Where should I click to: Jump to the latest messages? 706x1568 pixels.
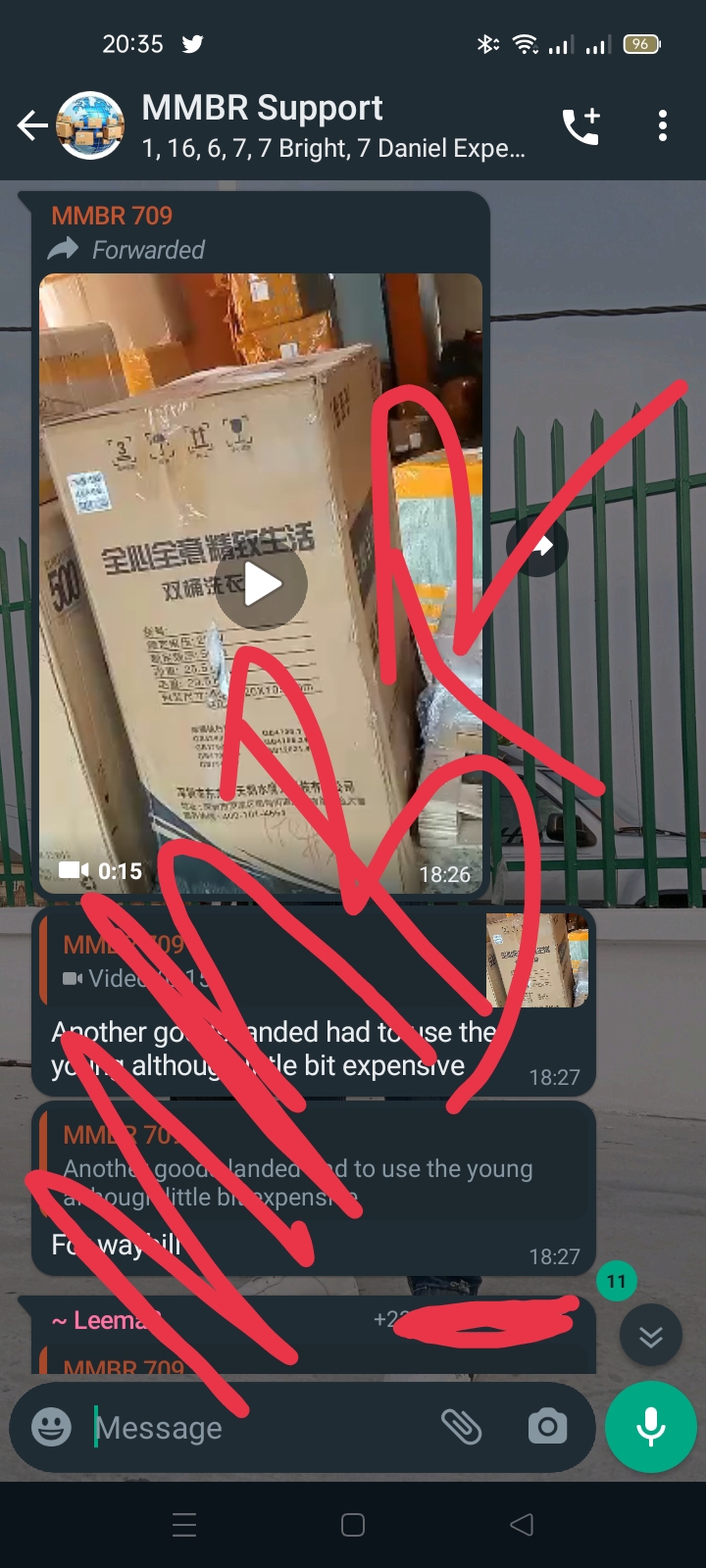click(650, 1337)
